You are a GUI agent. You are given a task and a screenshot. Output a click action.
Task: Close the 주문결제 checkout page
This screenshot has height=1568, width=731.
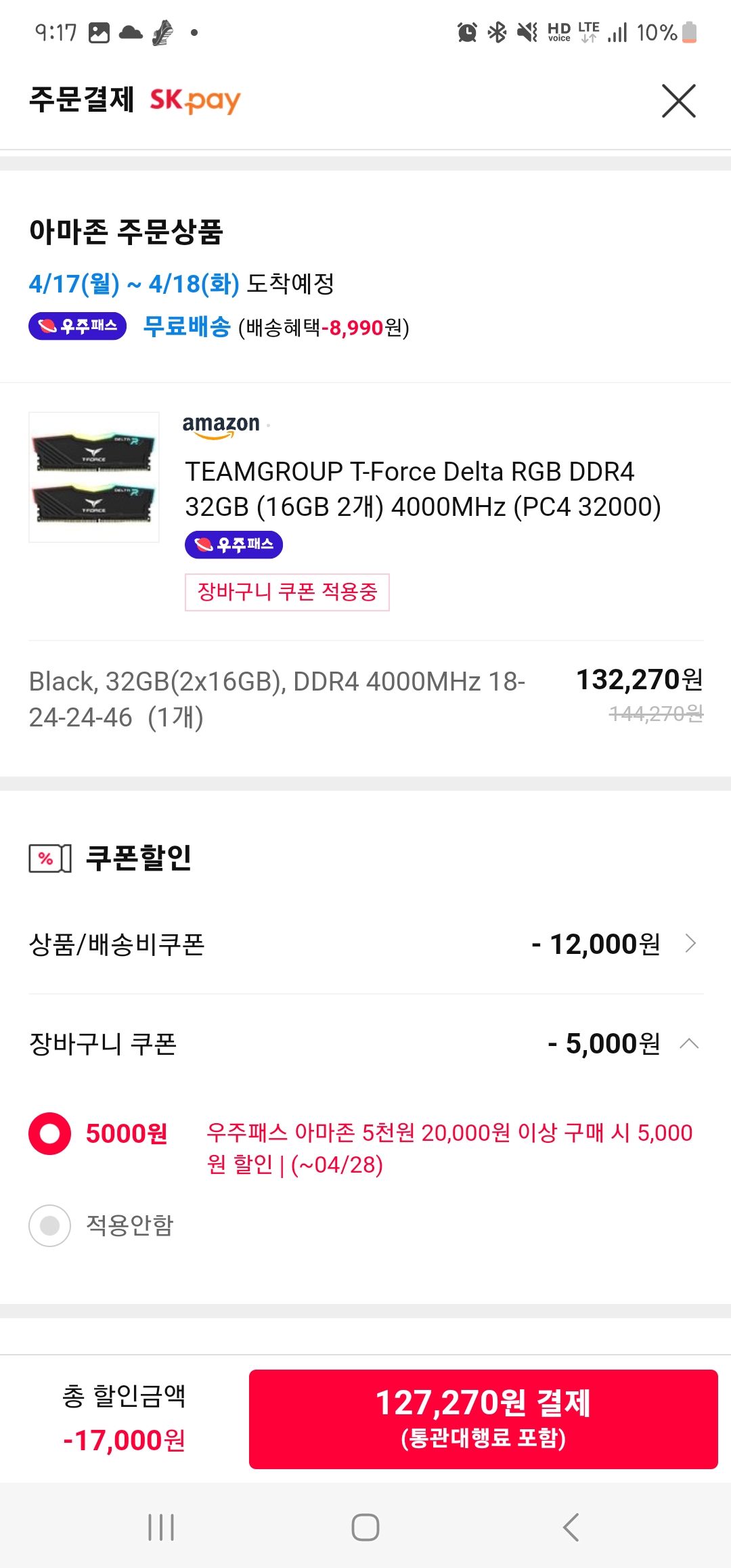point(678,102)
